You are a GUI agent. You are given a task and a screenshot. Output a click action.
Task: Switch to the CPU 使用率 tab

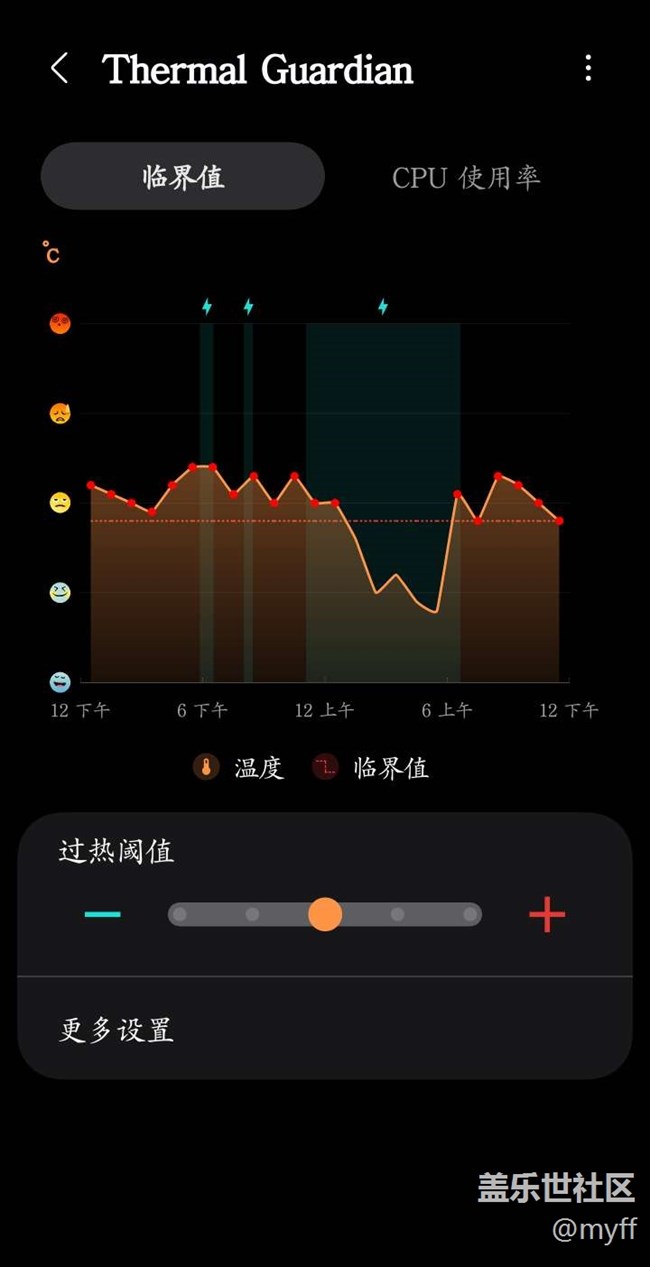pyautogui.click(x=466, y=177)
